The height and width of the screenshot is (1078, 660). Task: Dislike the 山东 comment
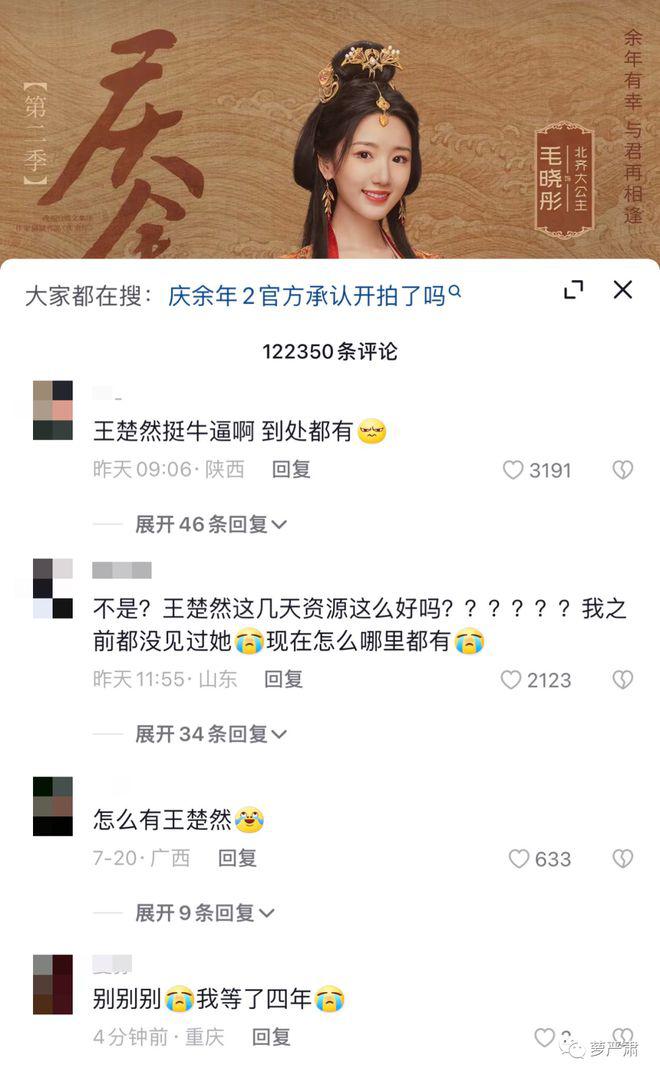click(622, 680)
